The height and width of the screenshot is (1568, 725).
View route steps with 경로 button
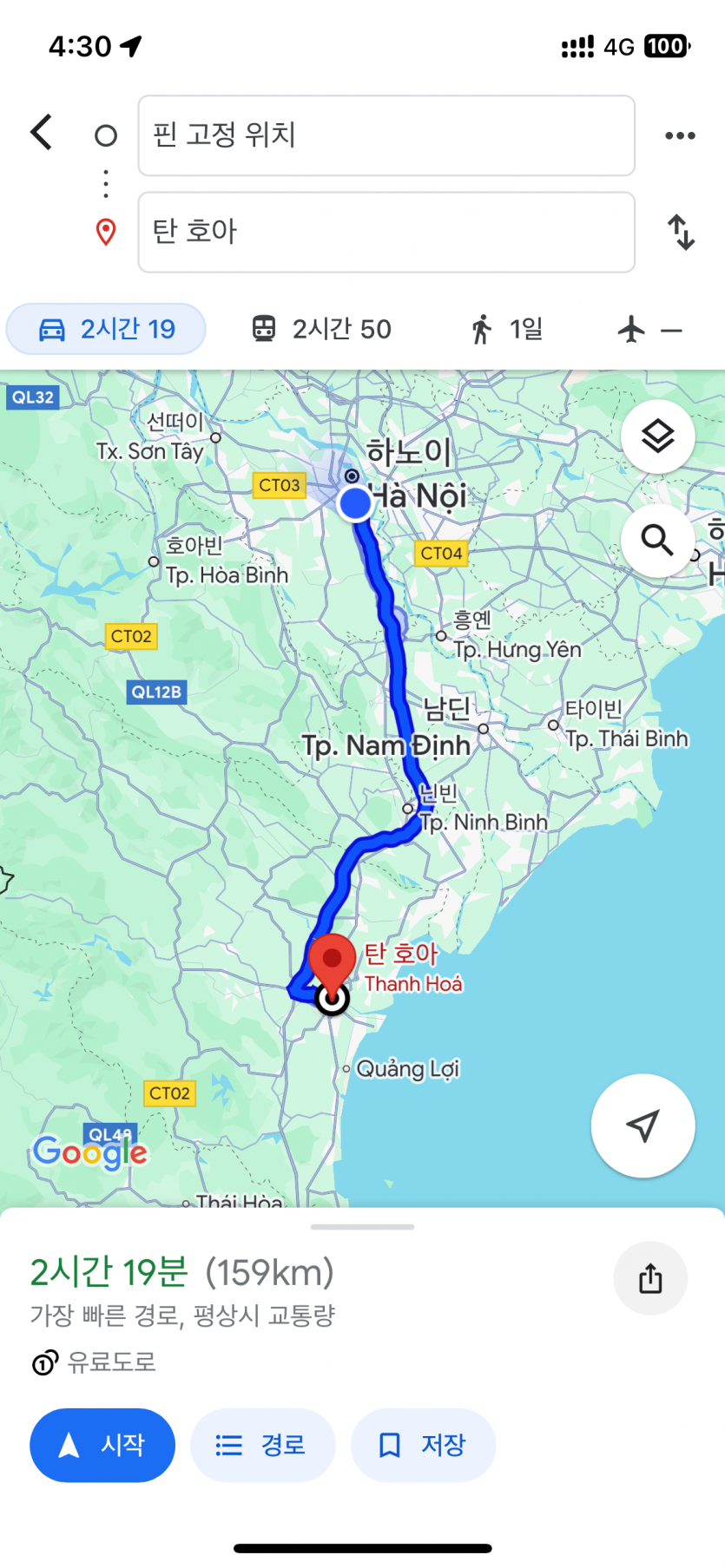[262, 1445]
